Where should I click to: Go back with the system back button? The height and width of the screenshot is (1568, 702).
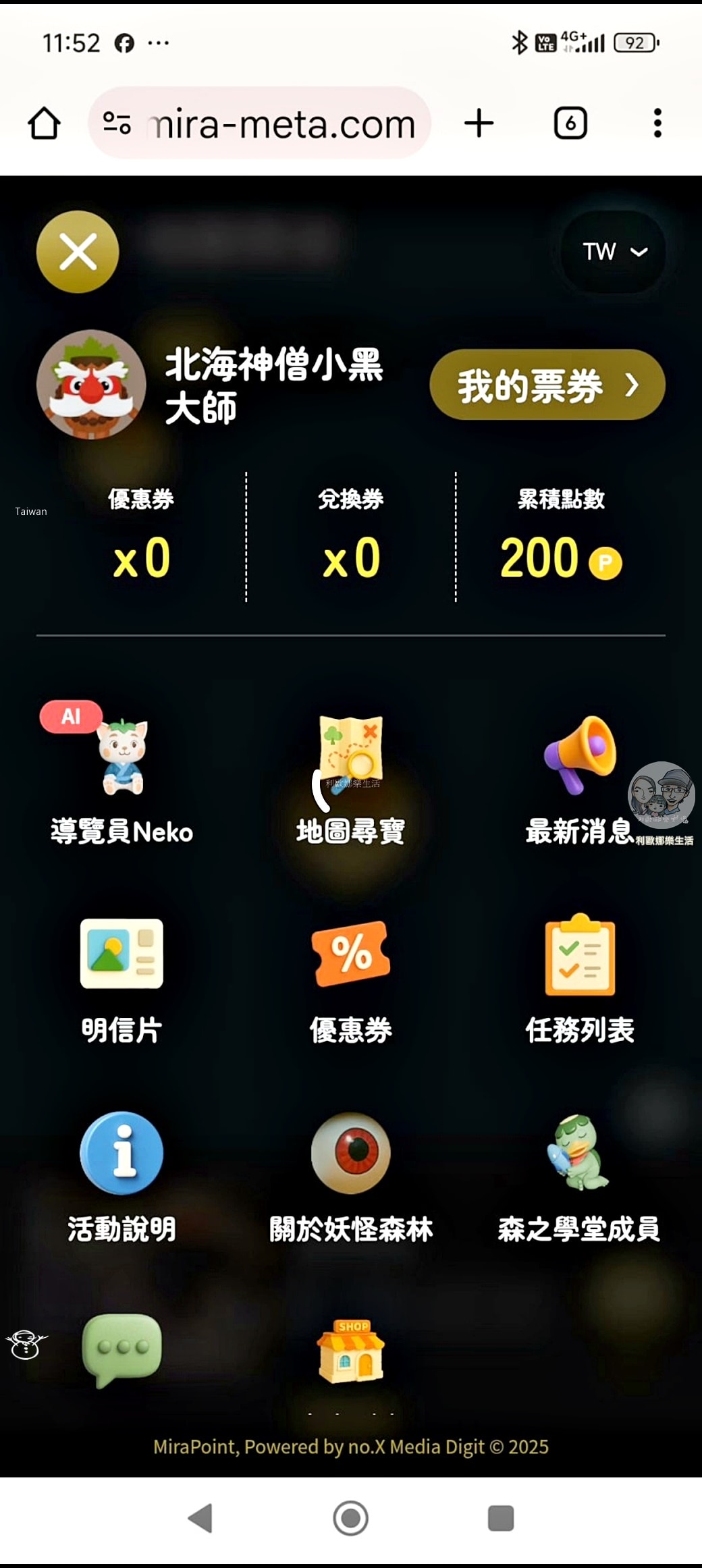pyautogui.click(x=200, y=1518)
